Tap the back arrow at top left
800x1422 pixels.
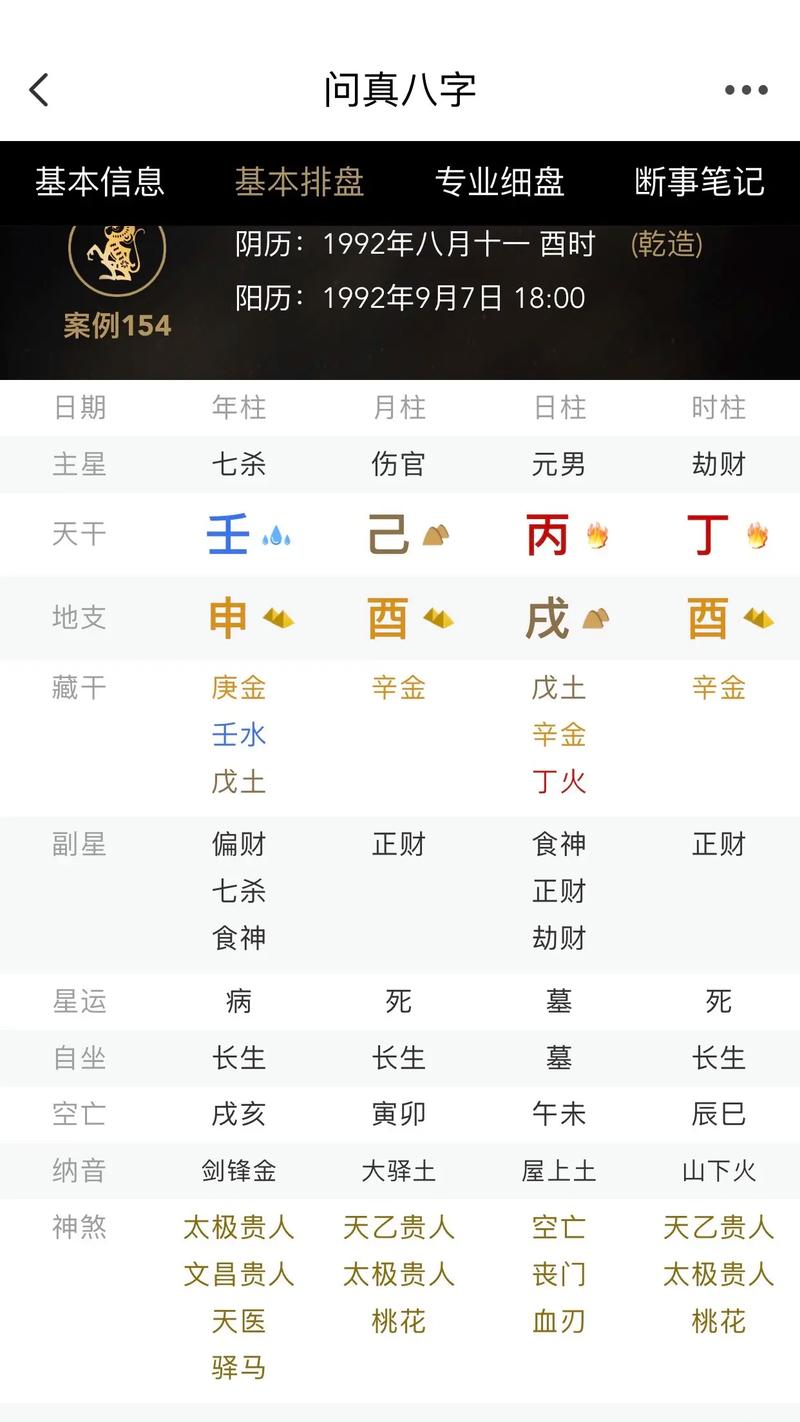point(38,89)
